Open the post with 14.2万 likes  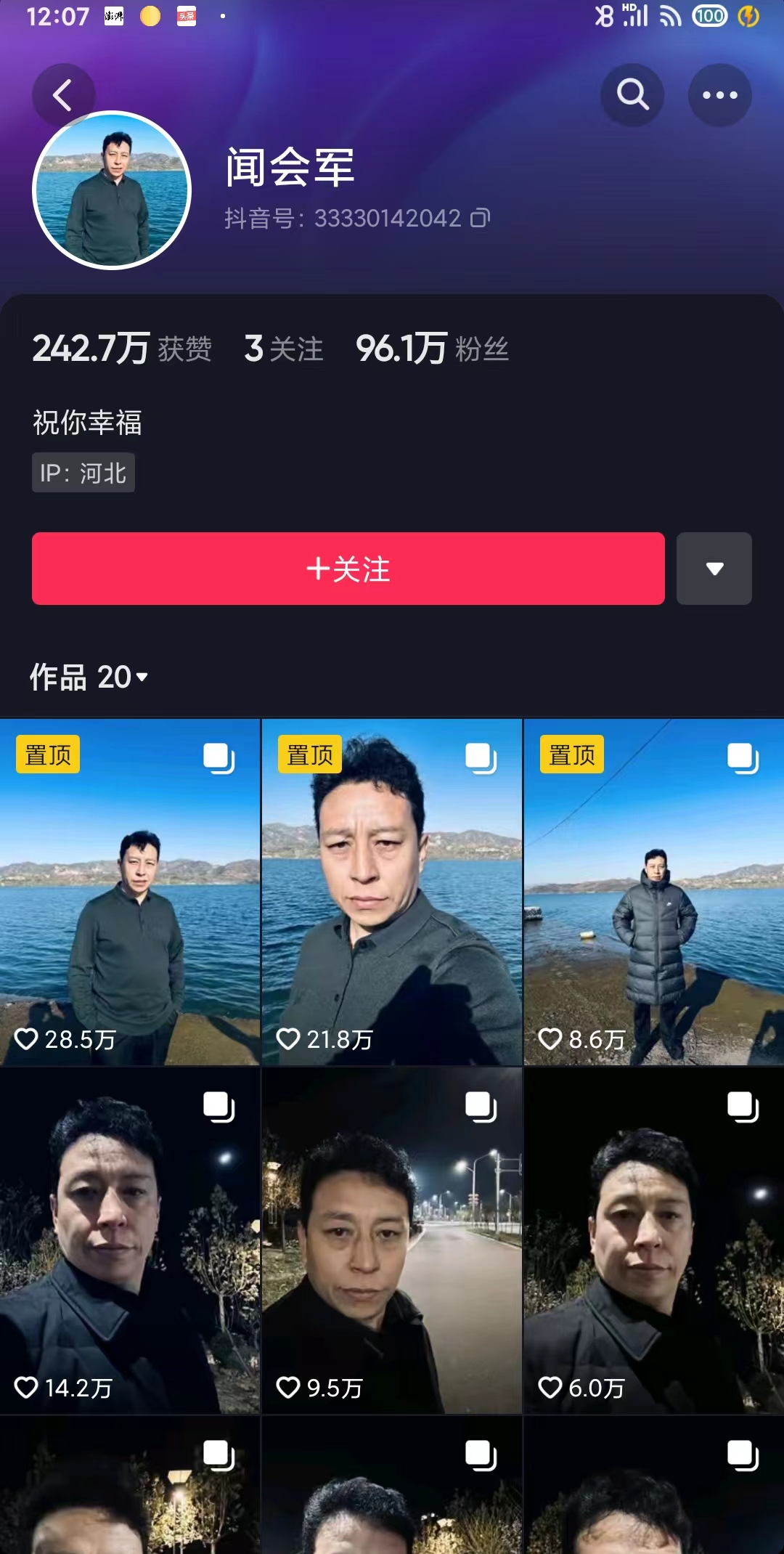pos(129,1240)
